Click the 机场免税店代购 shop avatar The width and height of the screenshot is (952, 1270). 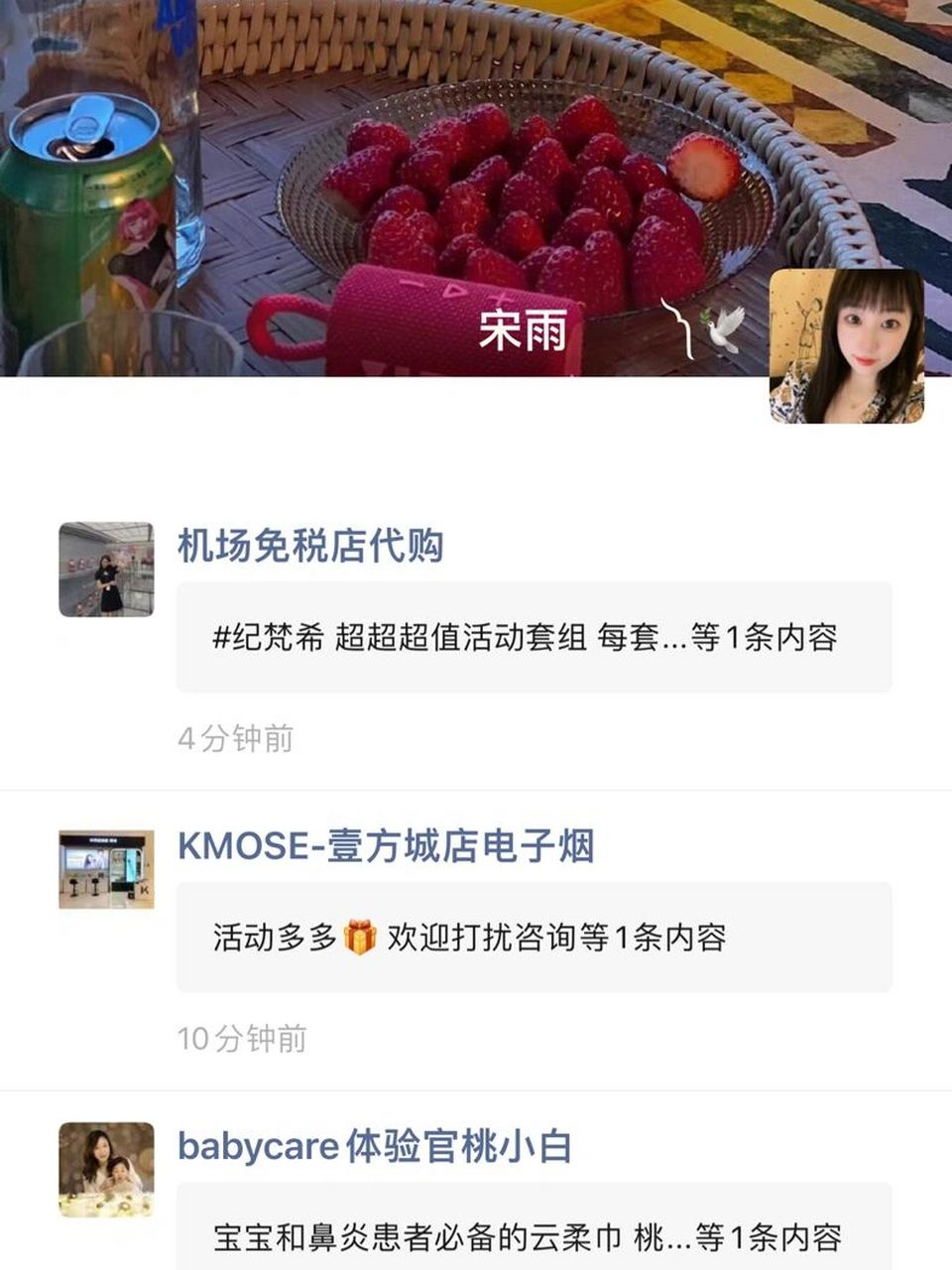coord(105,569)
